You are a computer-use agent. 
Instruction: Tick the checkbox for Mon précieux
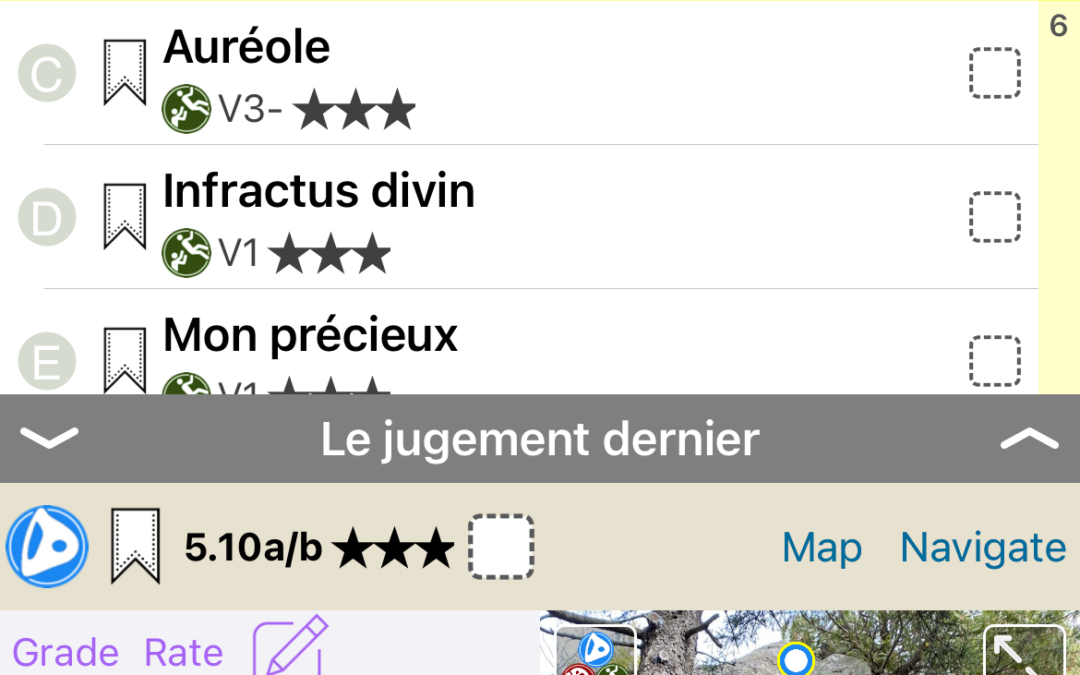[x=994, y=360]
